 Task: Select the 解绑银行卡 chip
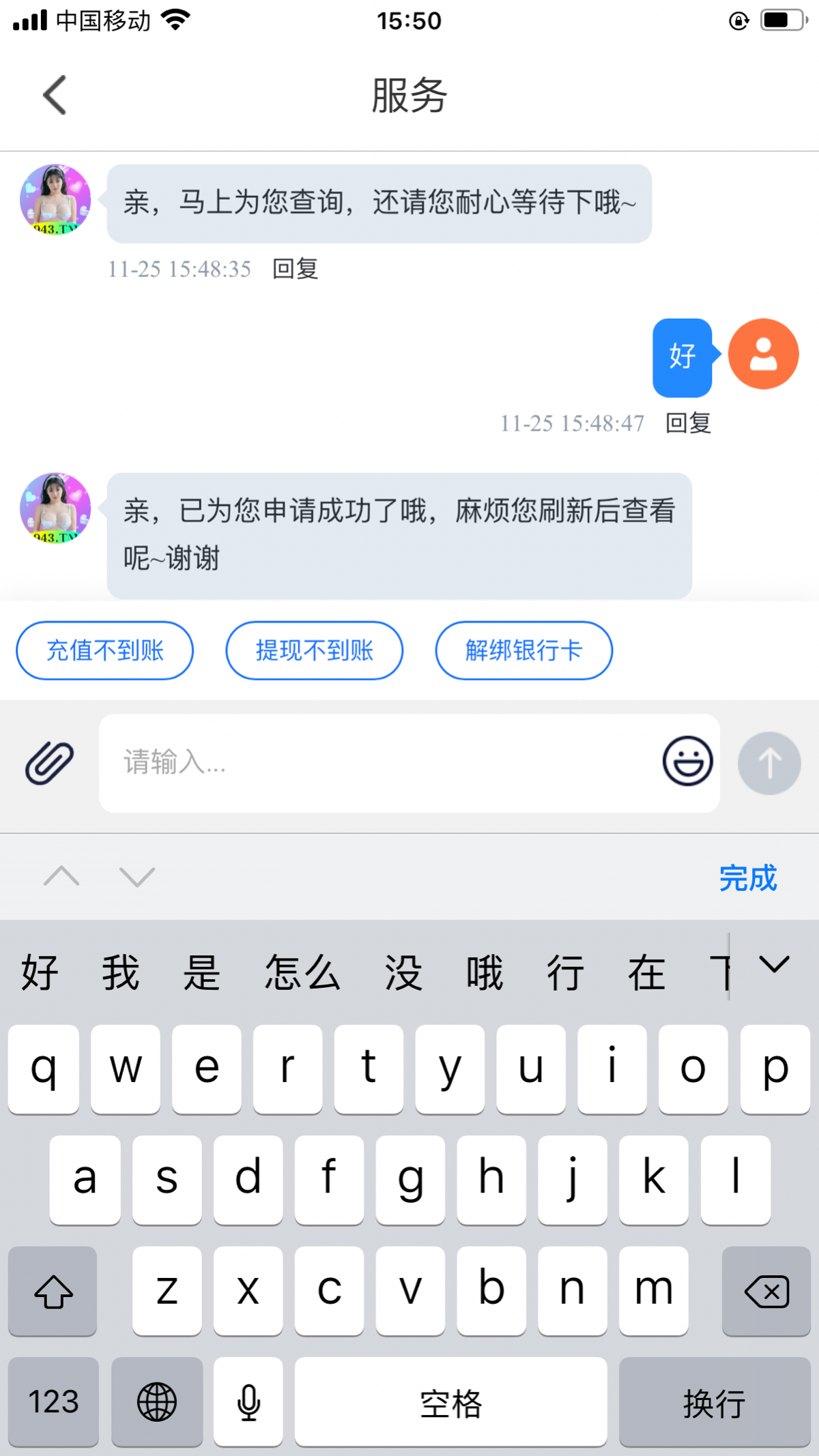(524, 650)
